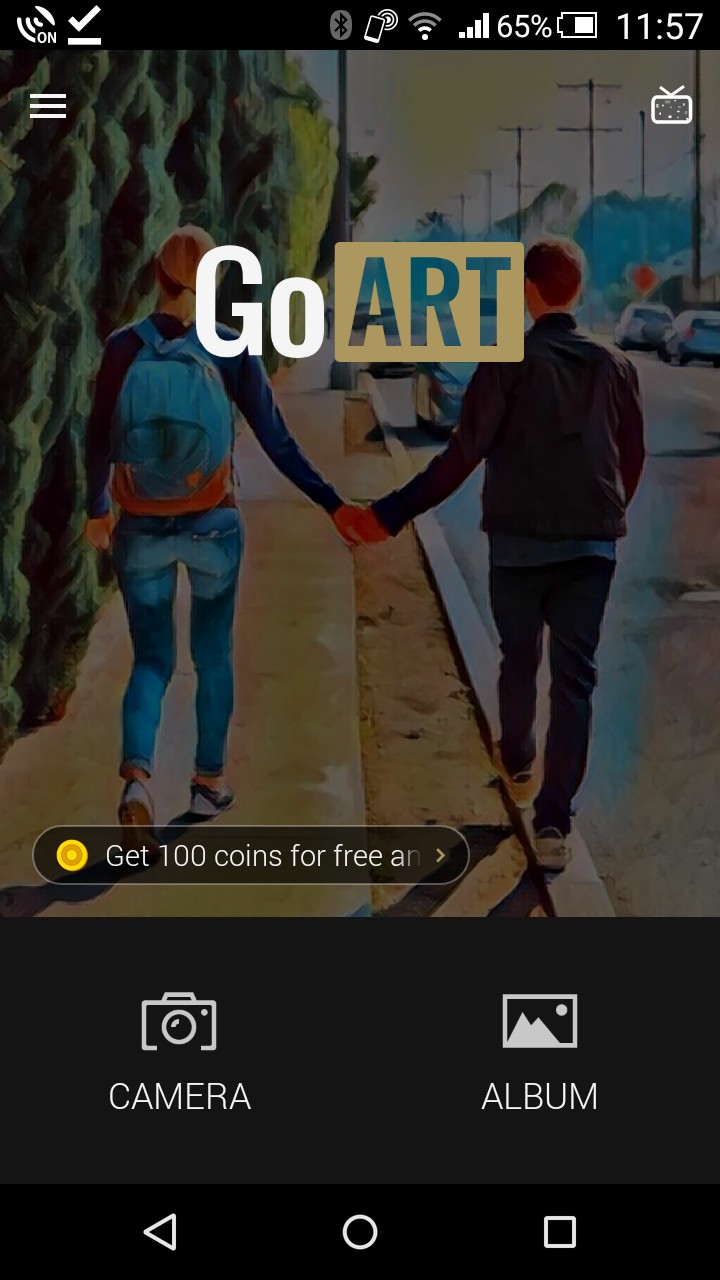Choose a photo from Album
This screenshot has height=1280, width=720.
point(540,1052)
